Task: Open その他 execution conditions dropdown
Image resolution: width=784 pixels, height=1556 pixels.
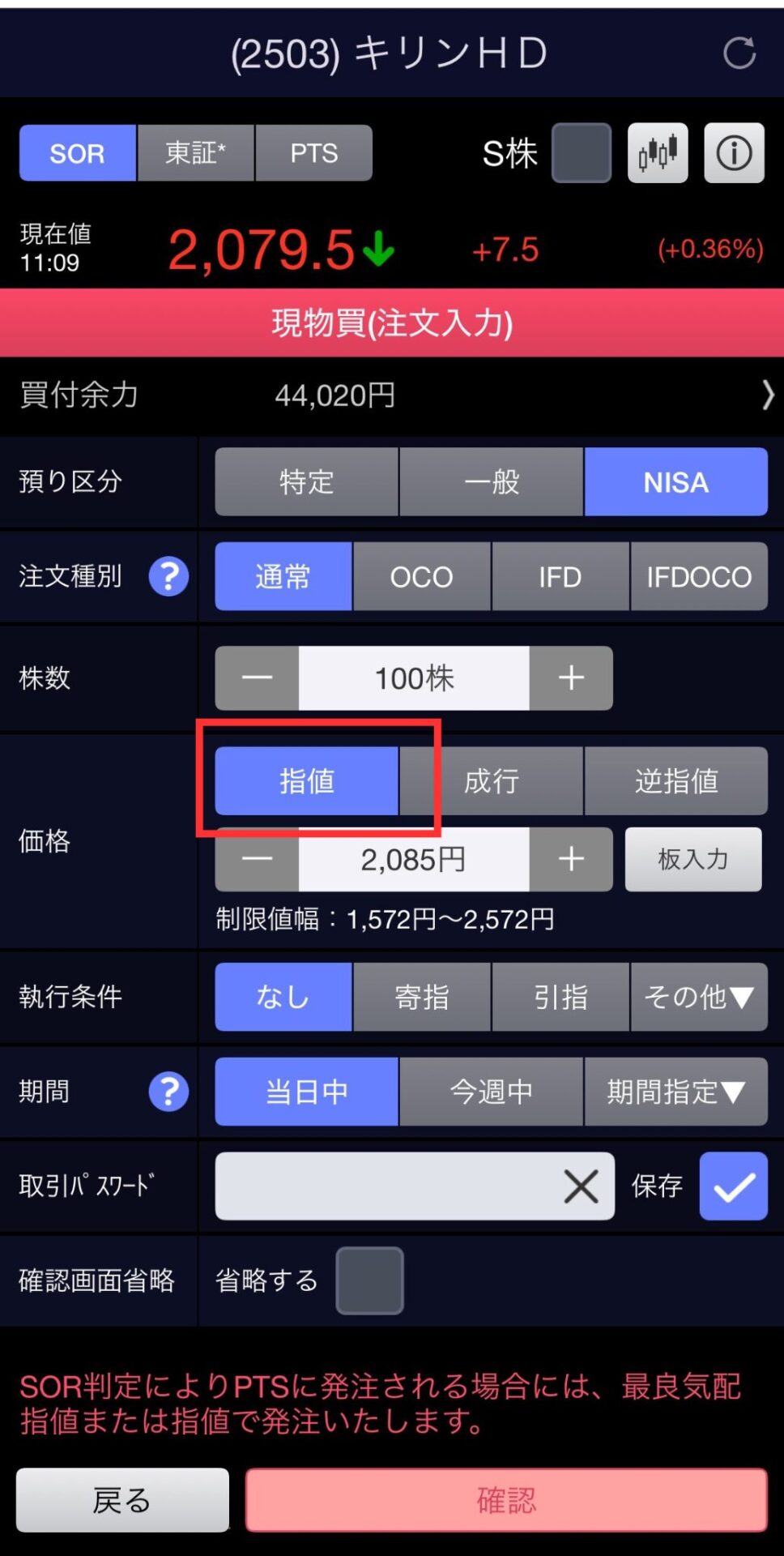Action: pos(699,997)
